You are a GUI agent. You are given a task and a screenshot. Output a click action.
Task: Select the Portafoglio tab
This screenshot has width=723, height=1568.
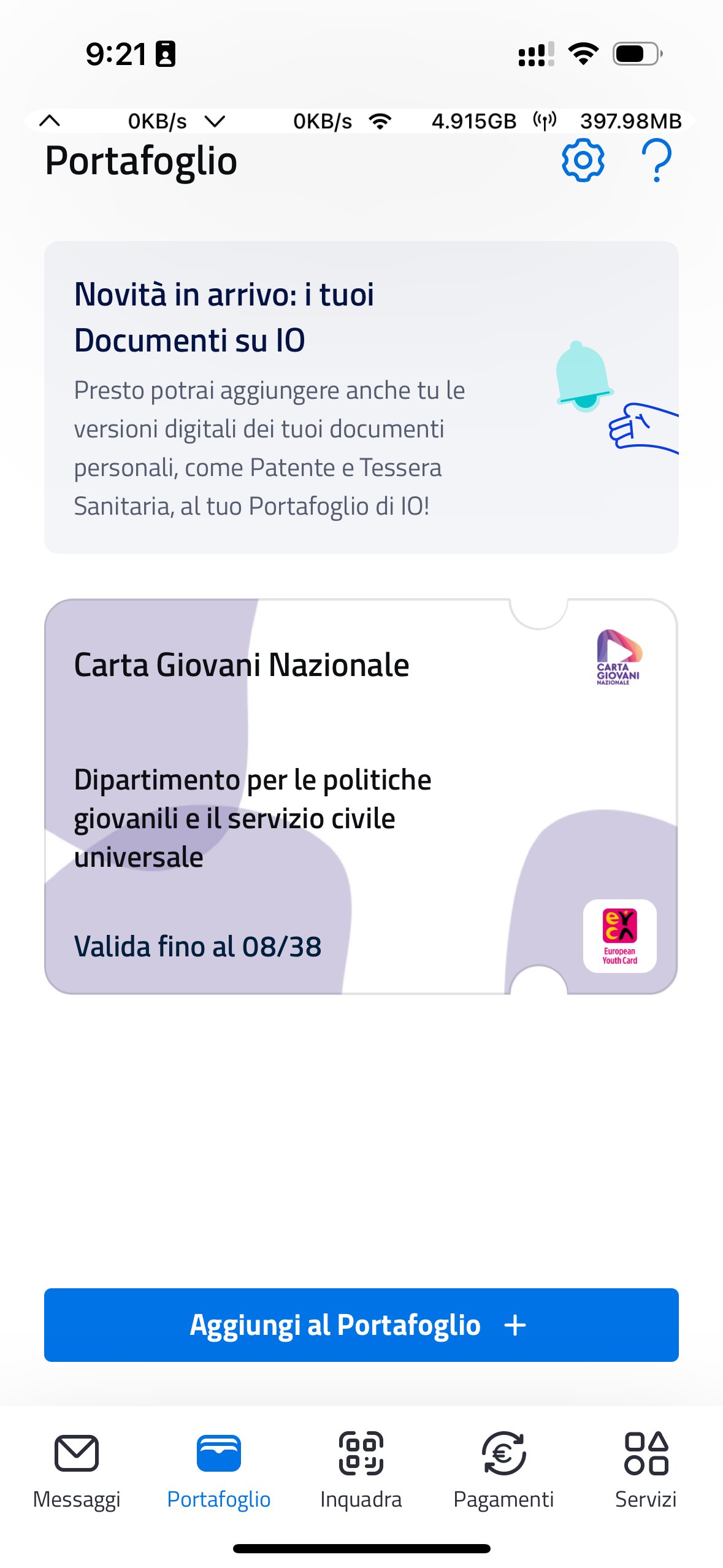click(219, 1471)
